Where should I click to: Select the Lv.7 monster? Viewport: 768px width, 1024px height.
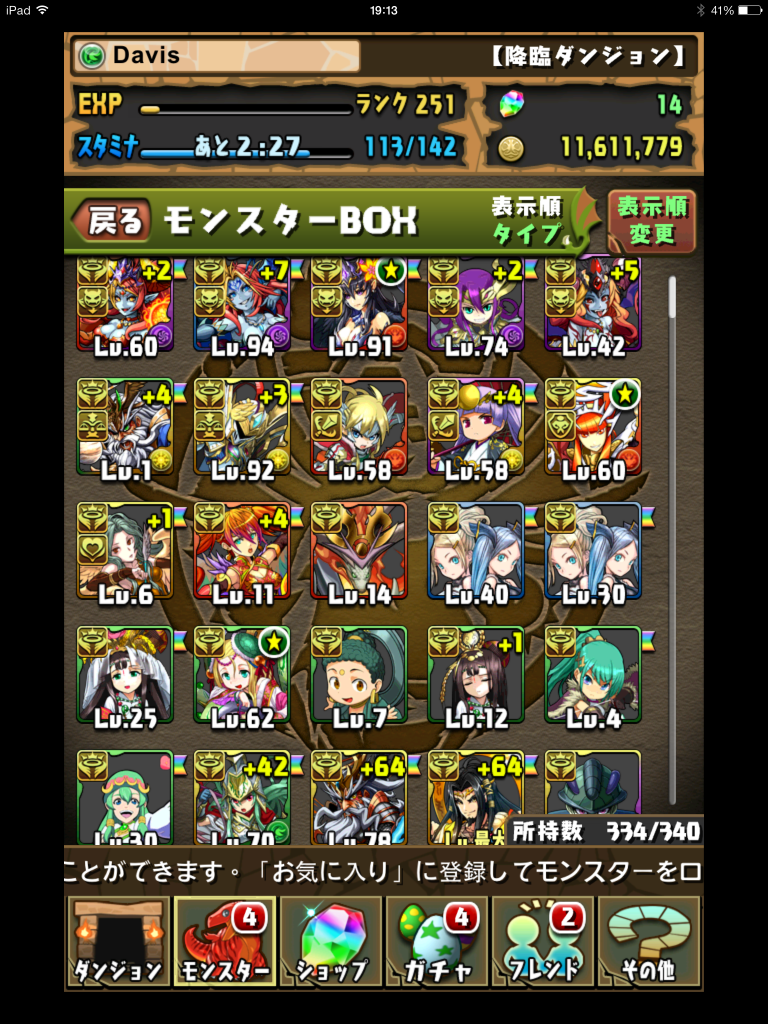coord(359,675)
